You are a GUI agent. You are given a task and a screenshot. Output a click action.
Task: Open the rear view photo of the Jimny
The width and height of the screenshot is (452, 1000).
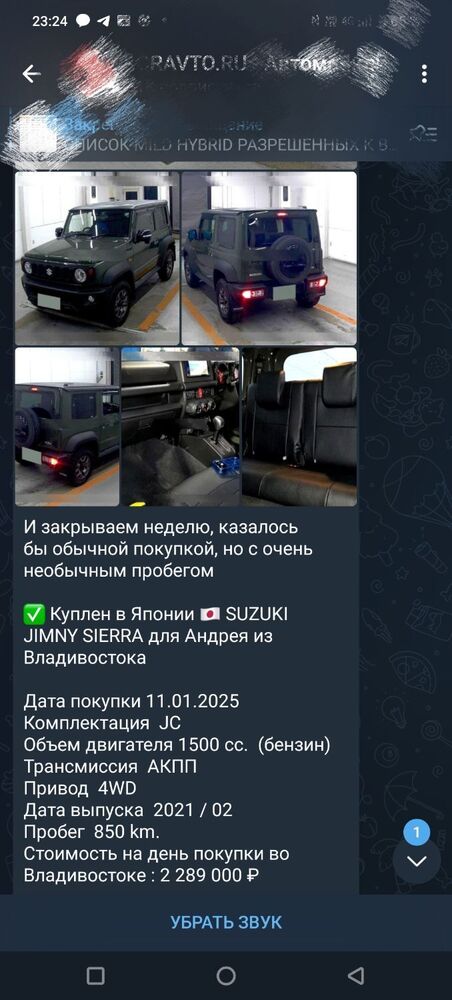pos(269,258)
